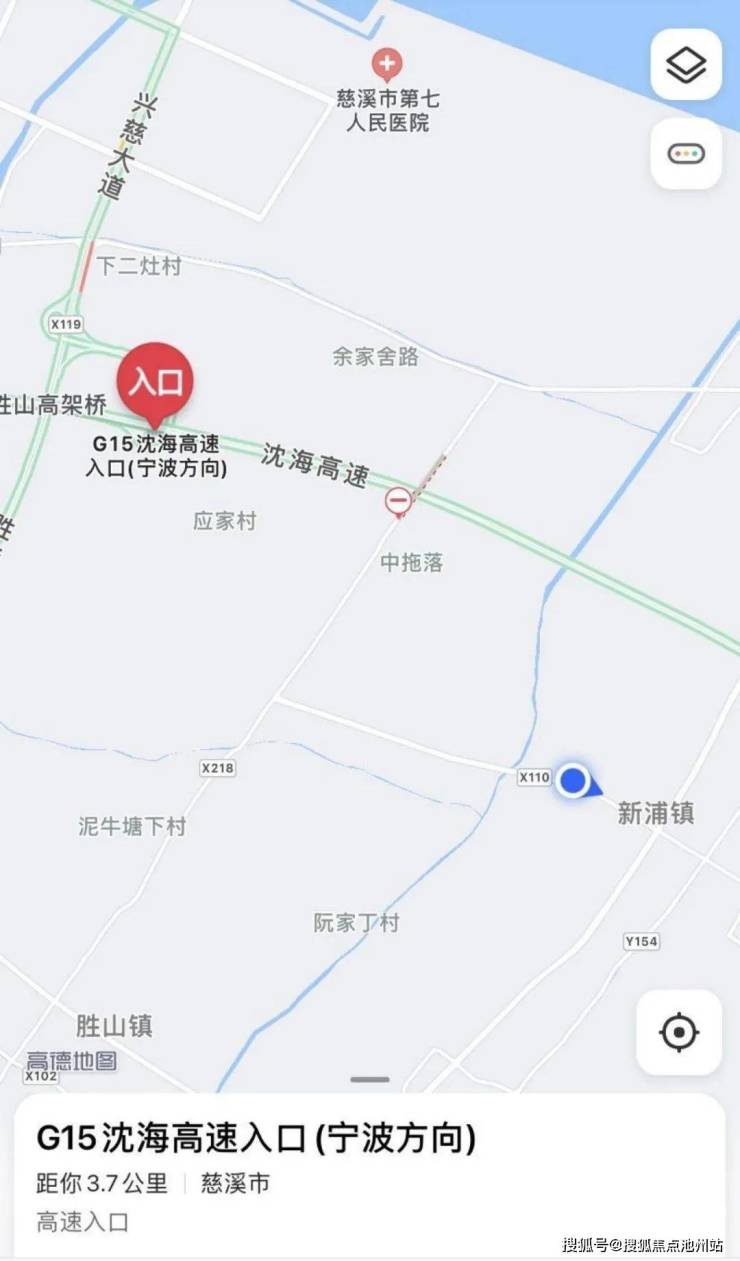Image resolution: width=740 pixels, height=1261 pixels.
Task: Open the G15沈海高速入口 details card
Action: (x=256, y=1138)
